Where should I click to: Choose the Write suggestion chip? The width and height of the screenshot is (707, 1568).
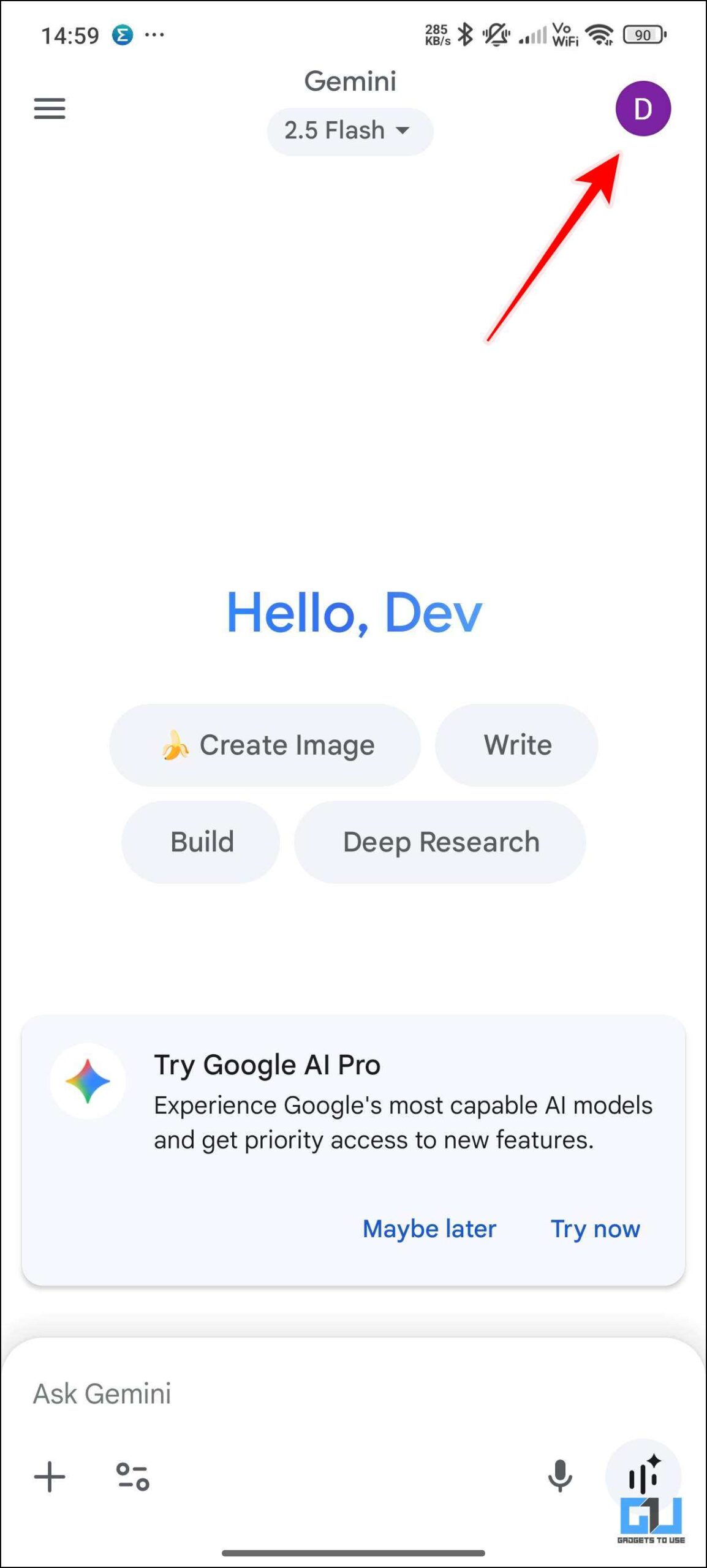[x=516, y=745]
